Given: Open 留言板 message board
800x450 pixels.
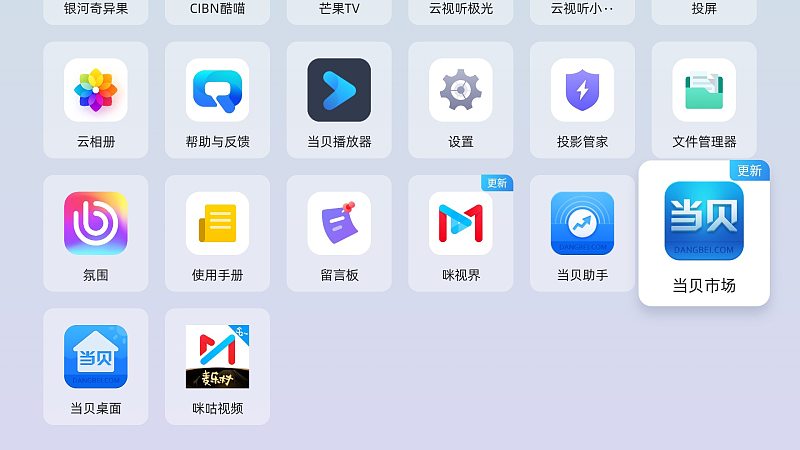Looking at the screenshot, I should tap(339, 233).
